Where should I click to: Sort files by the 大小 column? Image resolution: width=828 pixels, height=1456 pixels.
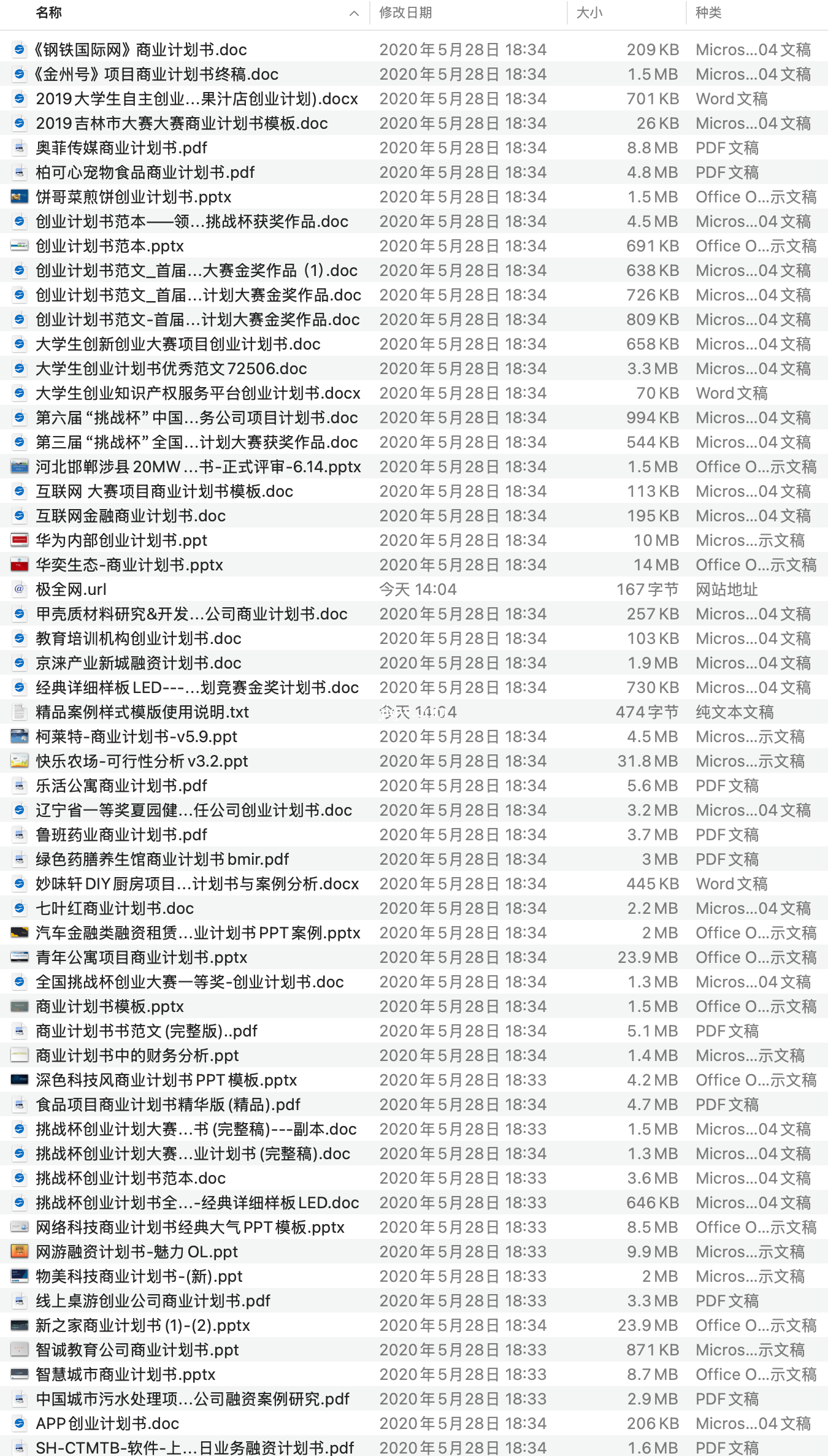point(589,13)
